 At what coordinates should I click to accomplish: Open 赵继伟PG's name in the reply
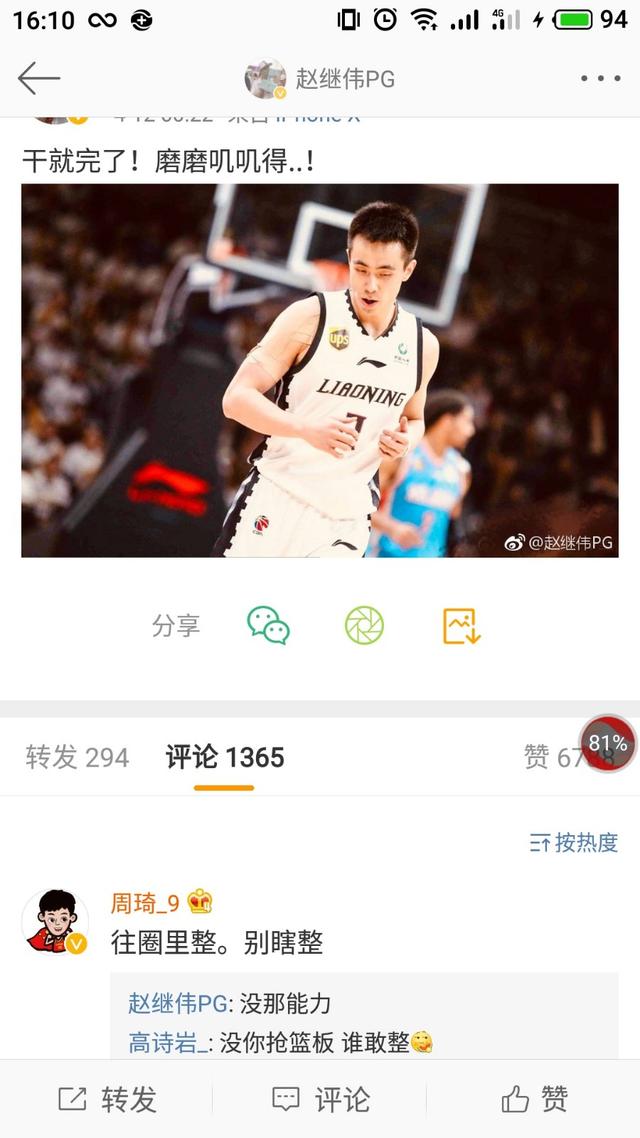coord(178,1004)
